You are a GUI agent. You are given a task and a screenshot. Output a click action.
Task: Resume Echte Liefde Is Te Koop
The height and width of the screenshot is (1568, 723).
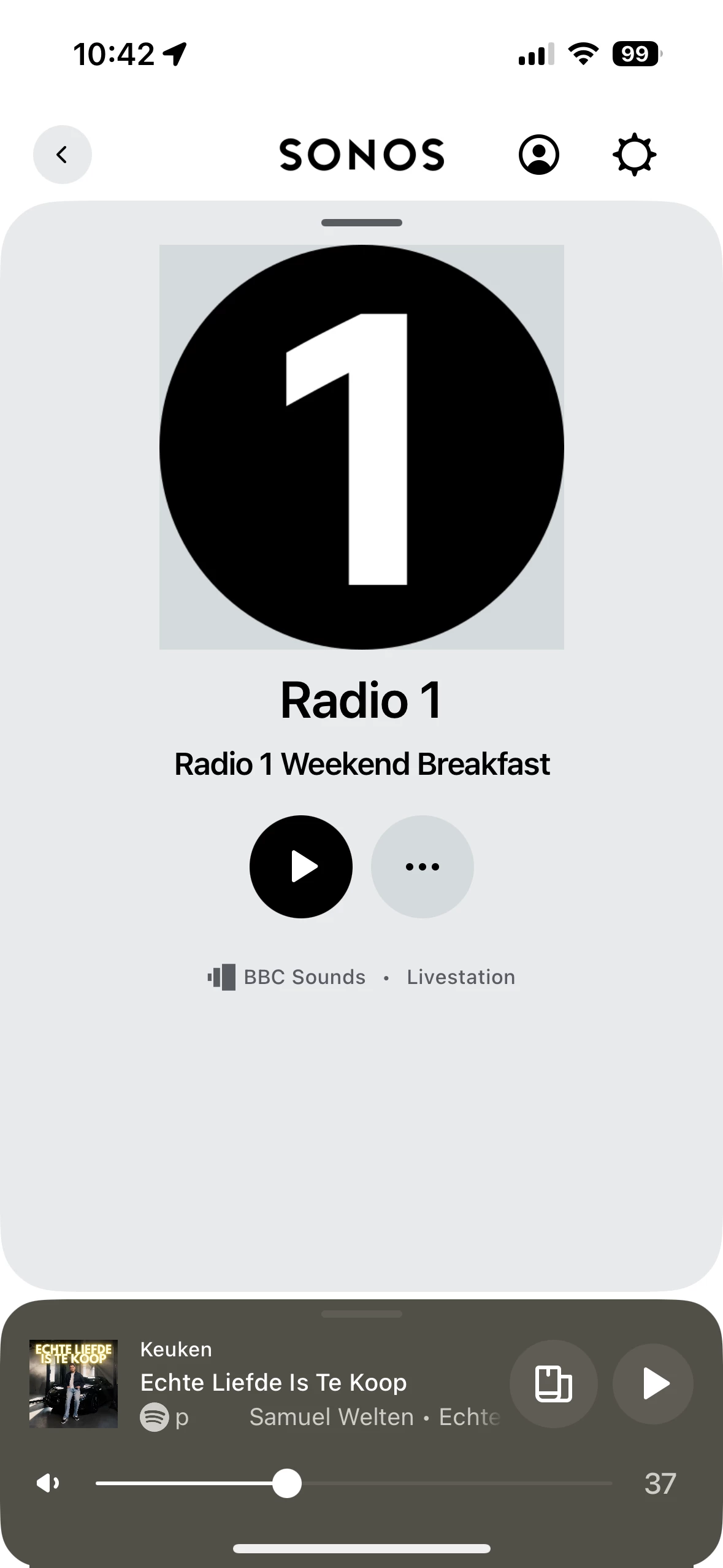coord(654,1384)
